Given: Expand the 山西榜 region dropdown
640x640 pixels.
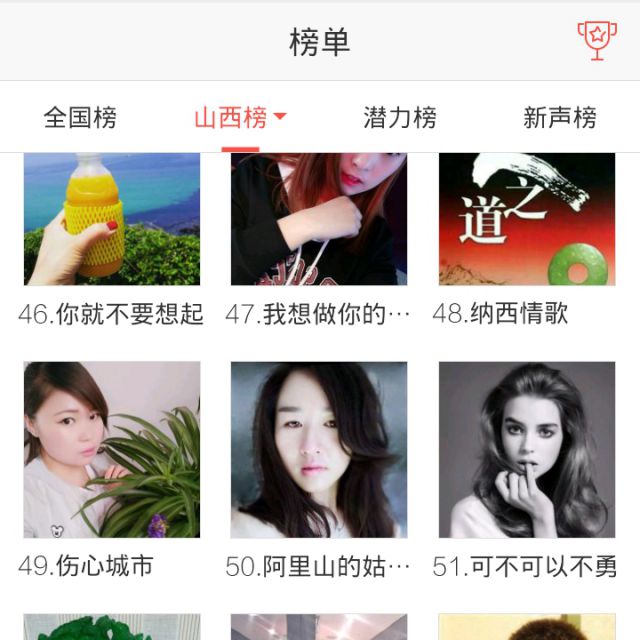Looking at the screenshot, I should (x=240, y=118).
